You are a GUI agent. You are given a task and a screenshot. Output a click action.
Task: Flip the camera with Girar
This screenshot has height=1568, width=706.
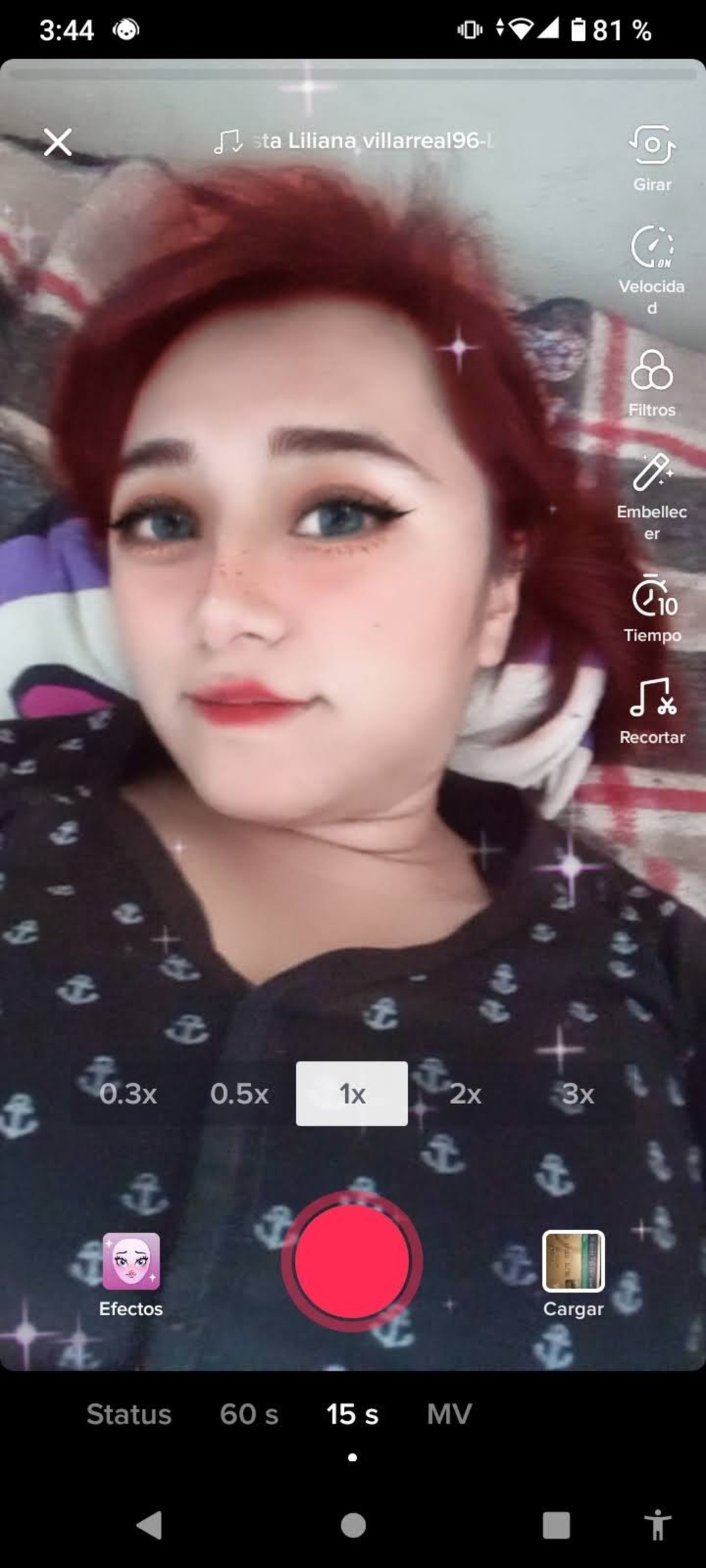pos(652,157)
